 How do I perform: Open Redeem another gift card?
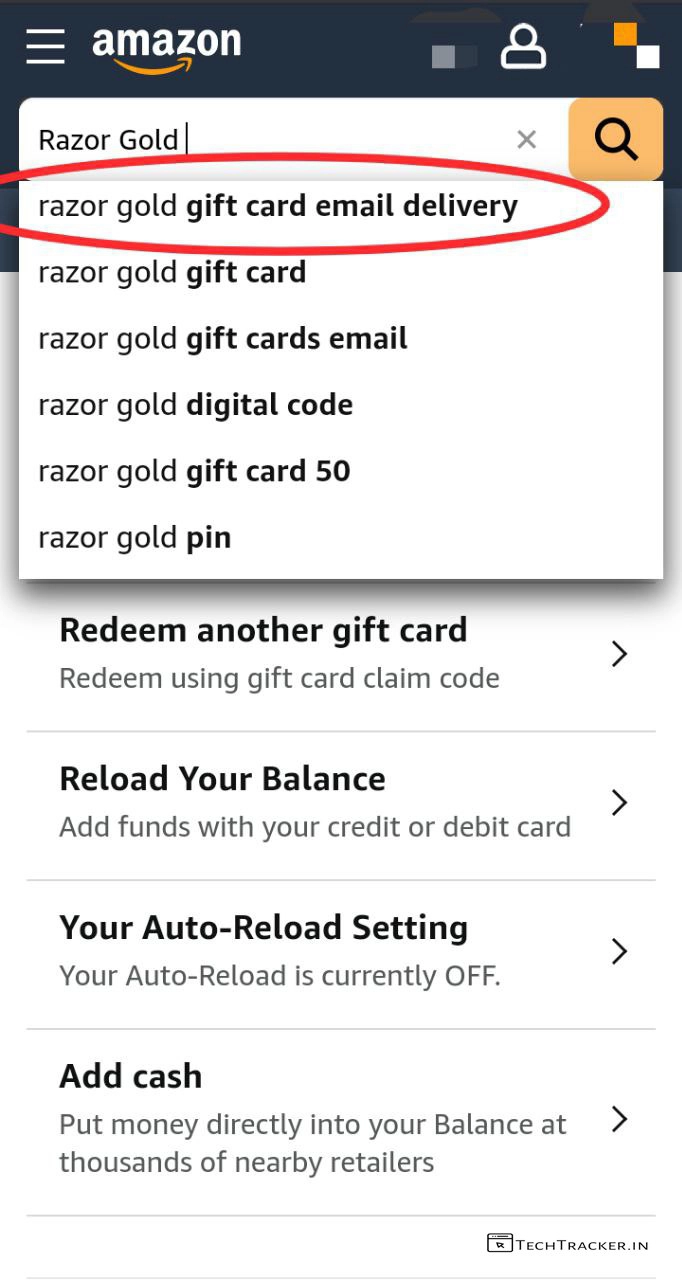[x=340, y=654]
